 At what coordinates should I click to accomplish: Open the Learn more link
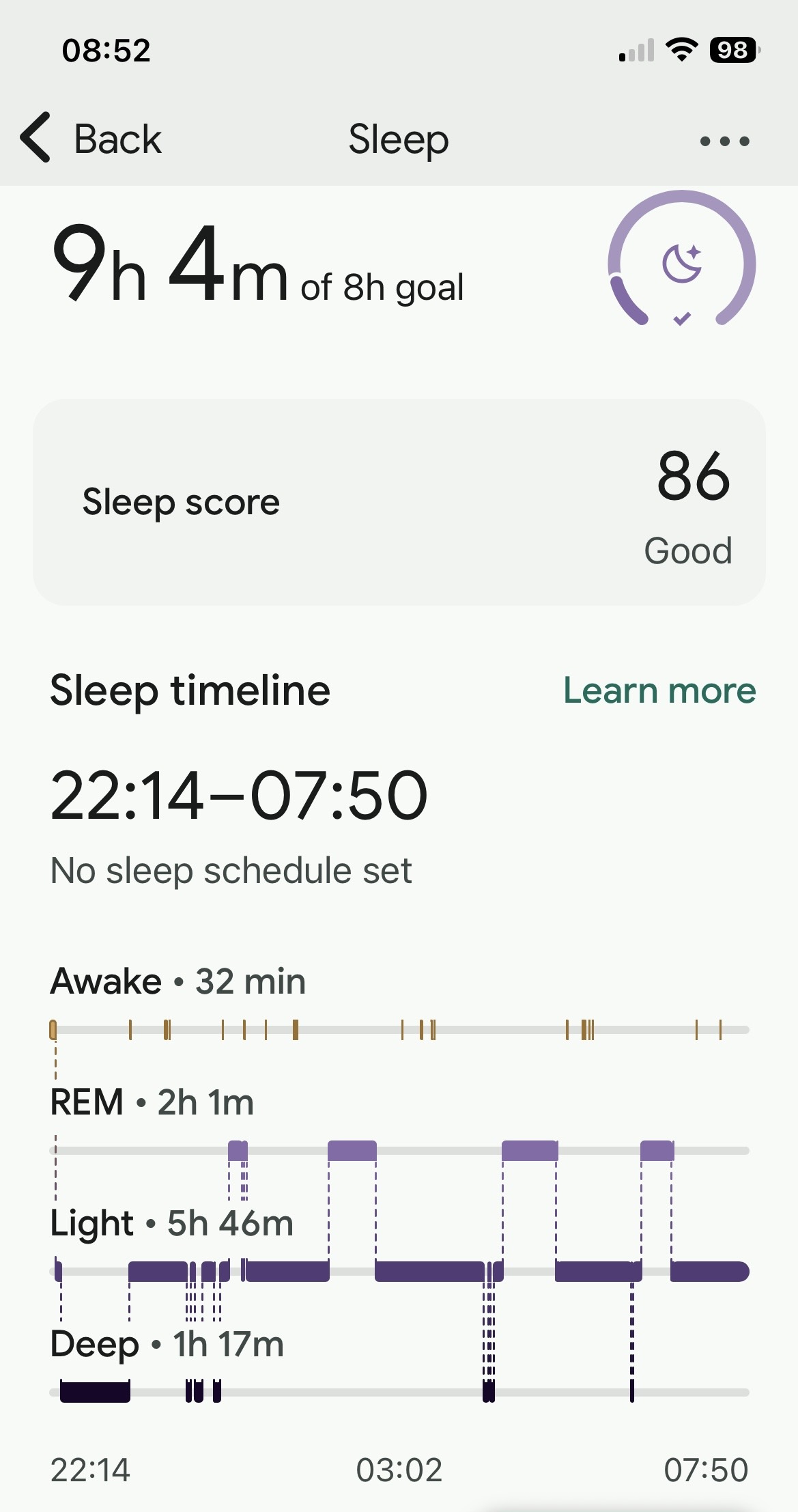coord(659,690)
